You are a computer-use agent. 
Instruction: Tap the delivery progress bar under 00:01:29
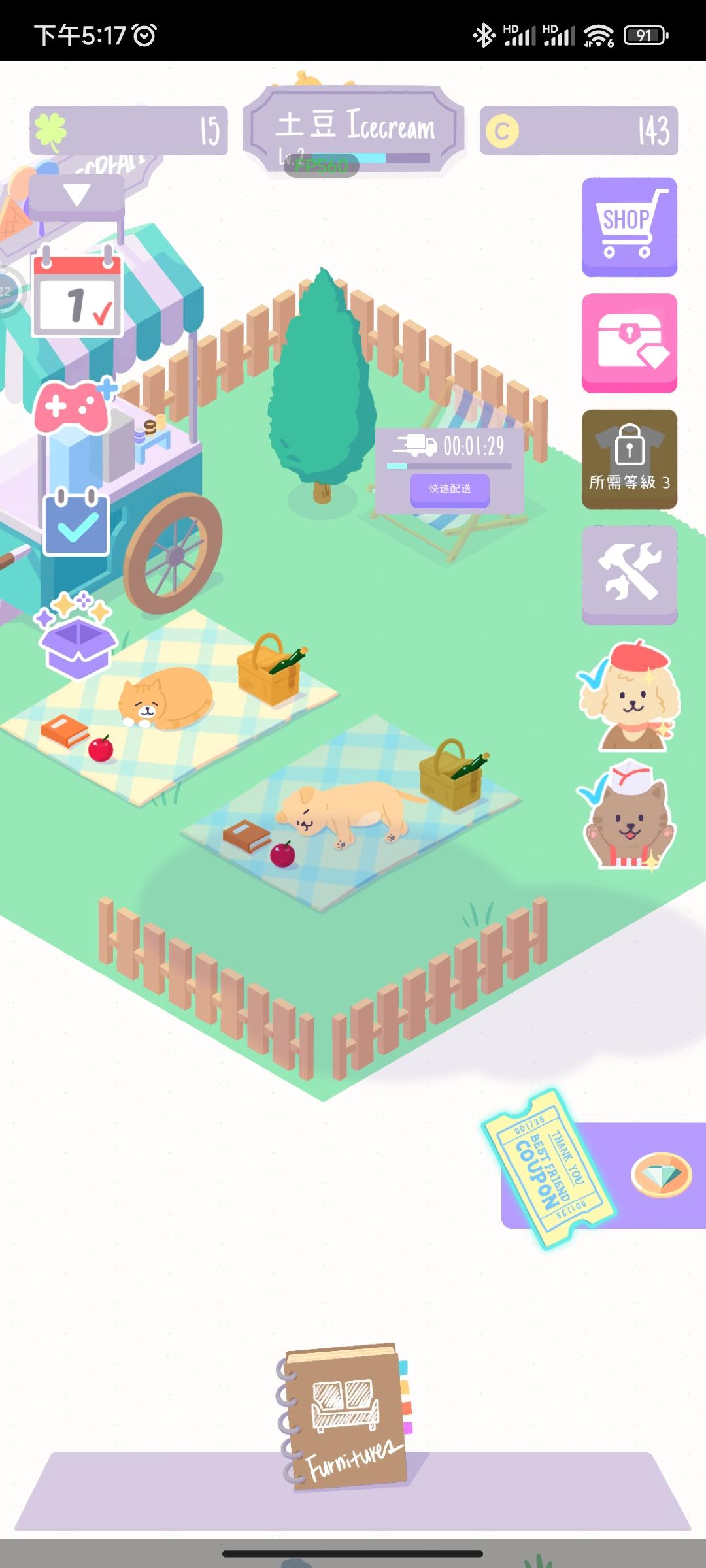pos(448,465)
